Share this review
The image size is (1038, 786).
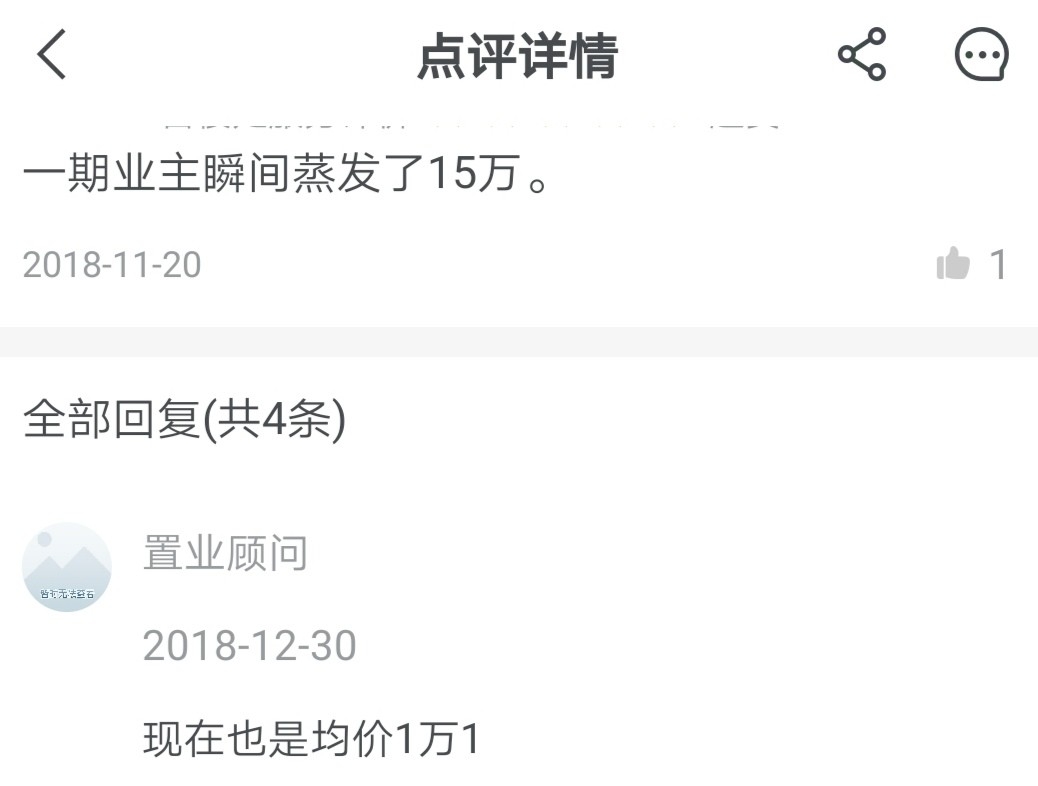coord(861,54)
